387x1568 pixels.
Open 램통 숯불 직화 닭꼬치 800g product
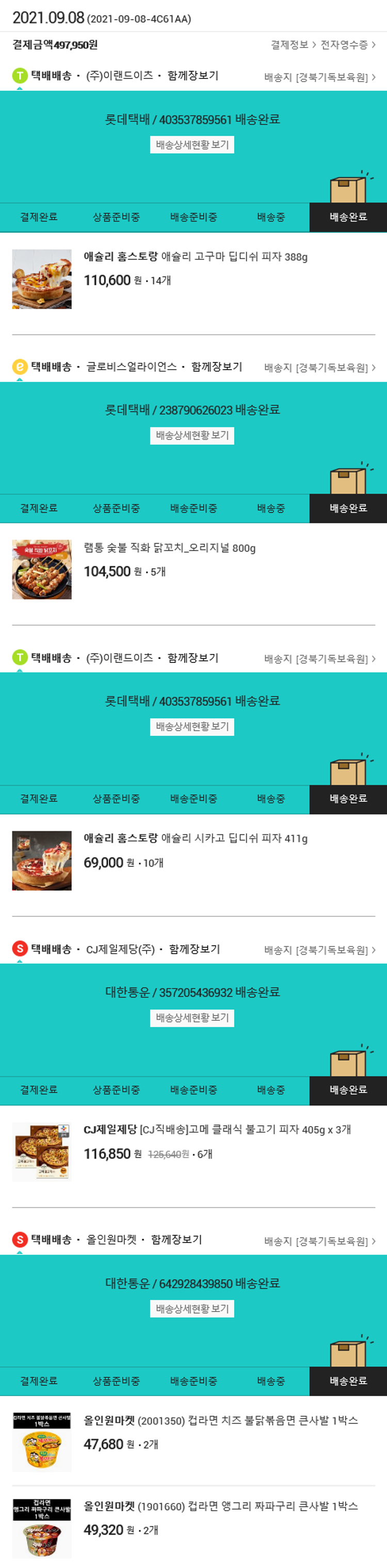click(x=169, y=548)
